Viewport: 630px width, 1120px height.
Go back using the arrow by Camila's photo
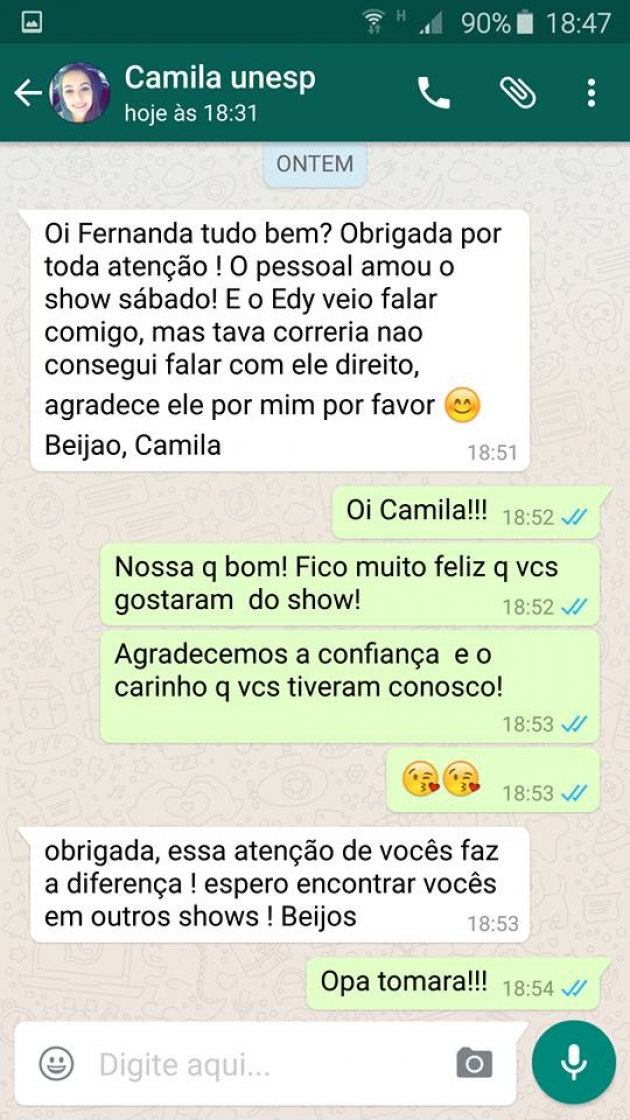[27, 93]
